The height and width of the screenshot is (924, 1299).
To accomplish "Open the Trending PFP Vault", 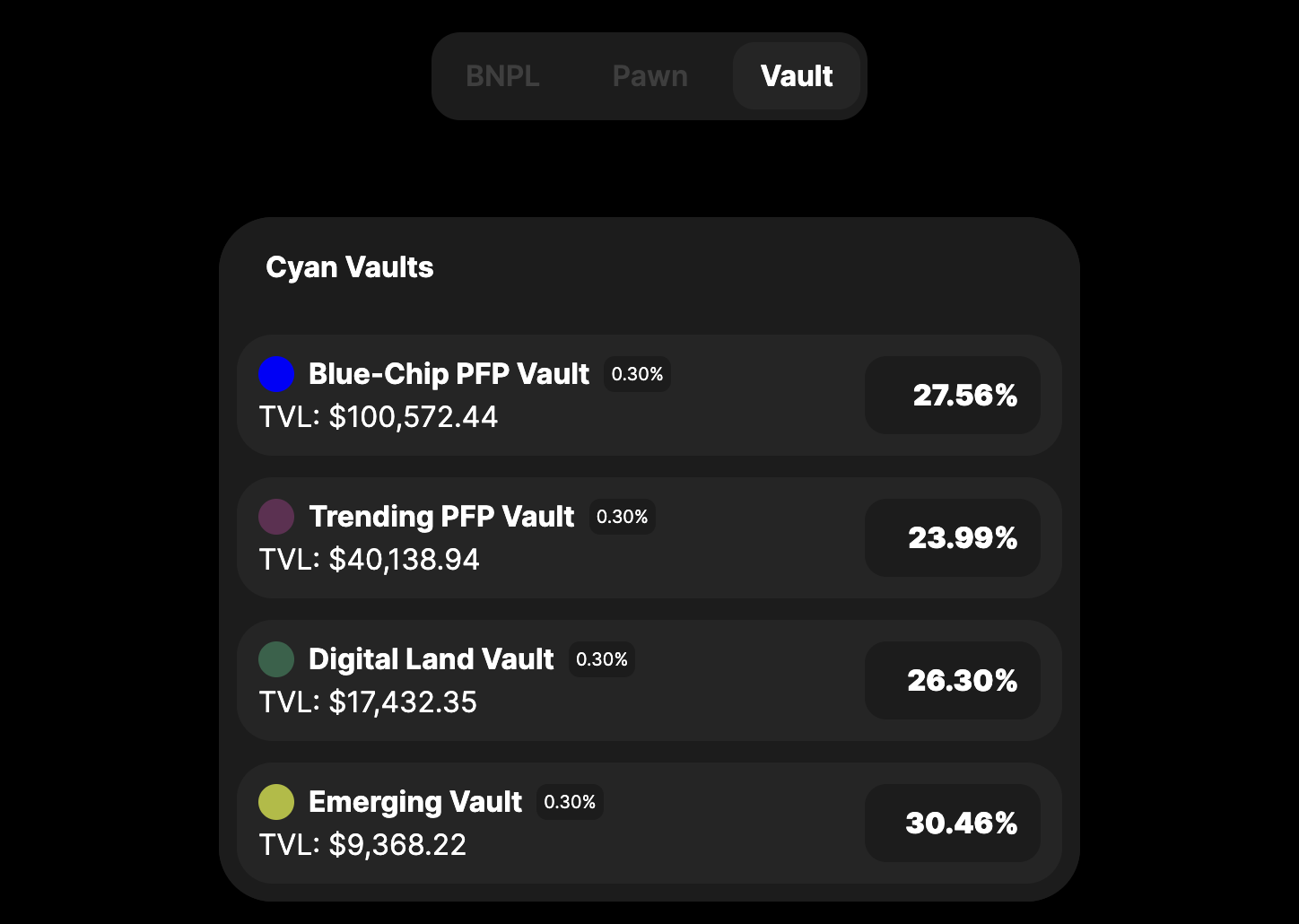I will [x=441, y=518].
